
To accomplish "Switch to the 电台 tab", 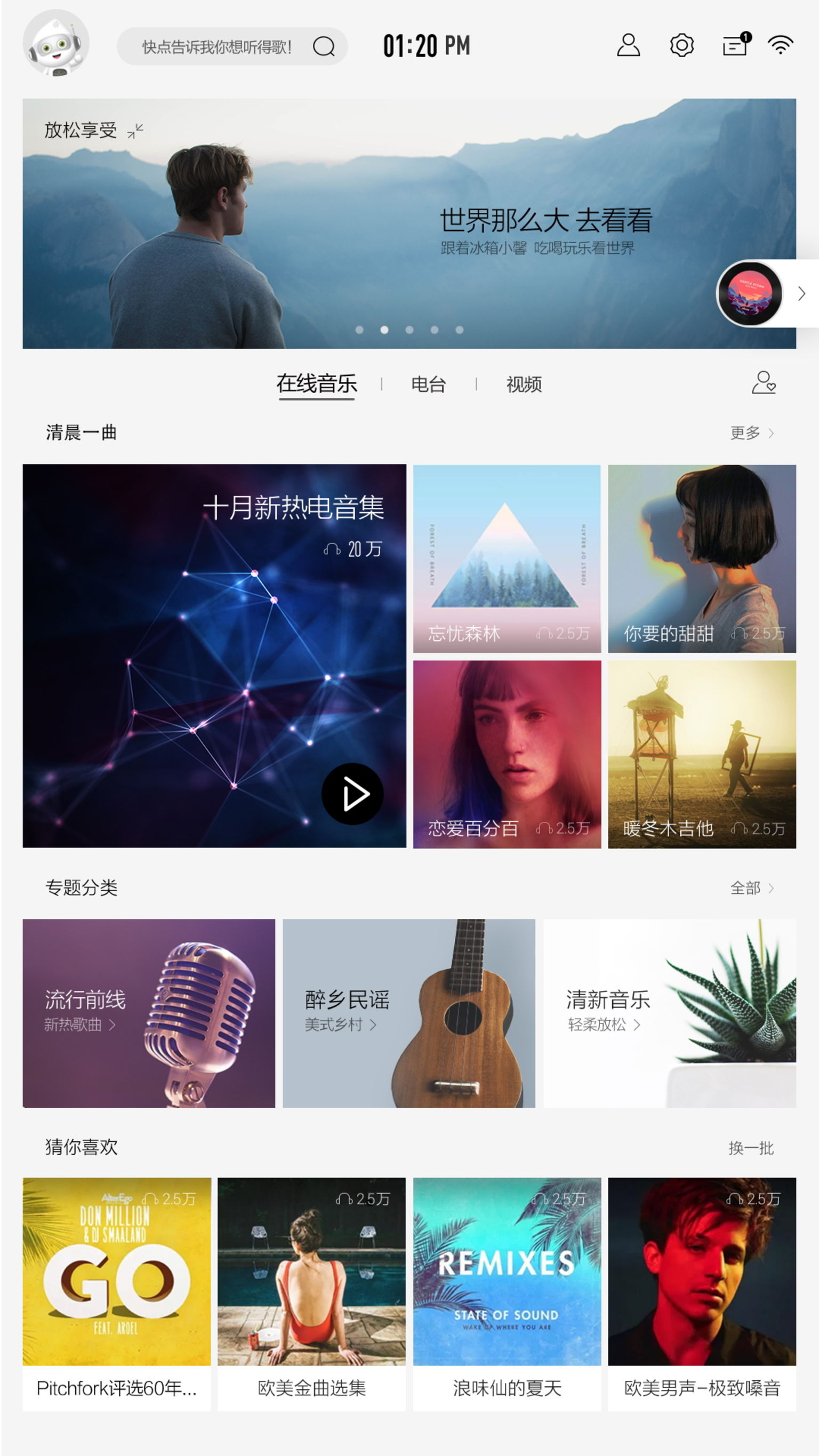I will (x=429, y=385).
